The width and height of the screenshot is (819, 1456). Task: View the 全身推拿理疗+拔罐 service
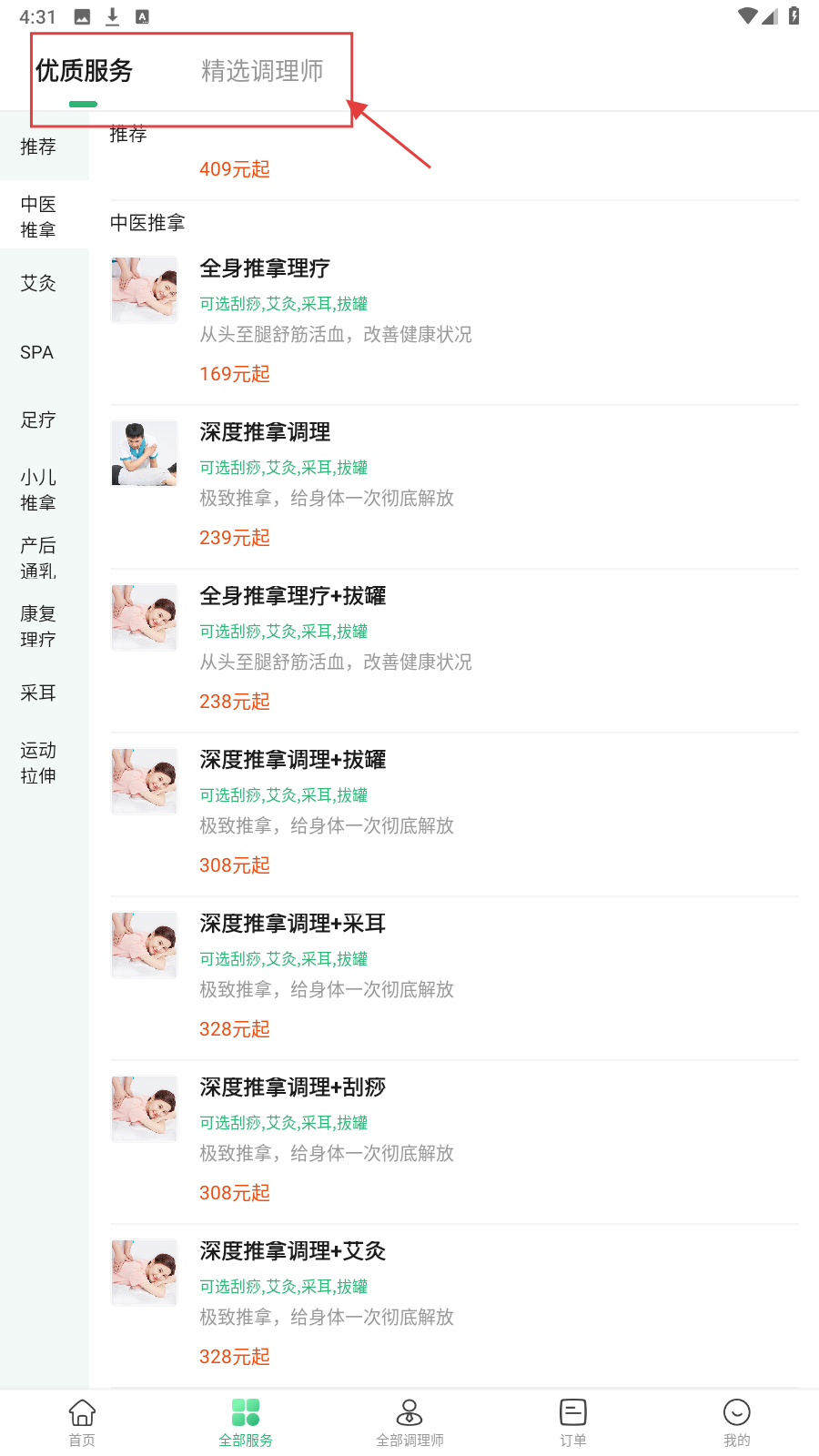point(453,646)
